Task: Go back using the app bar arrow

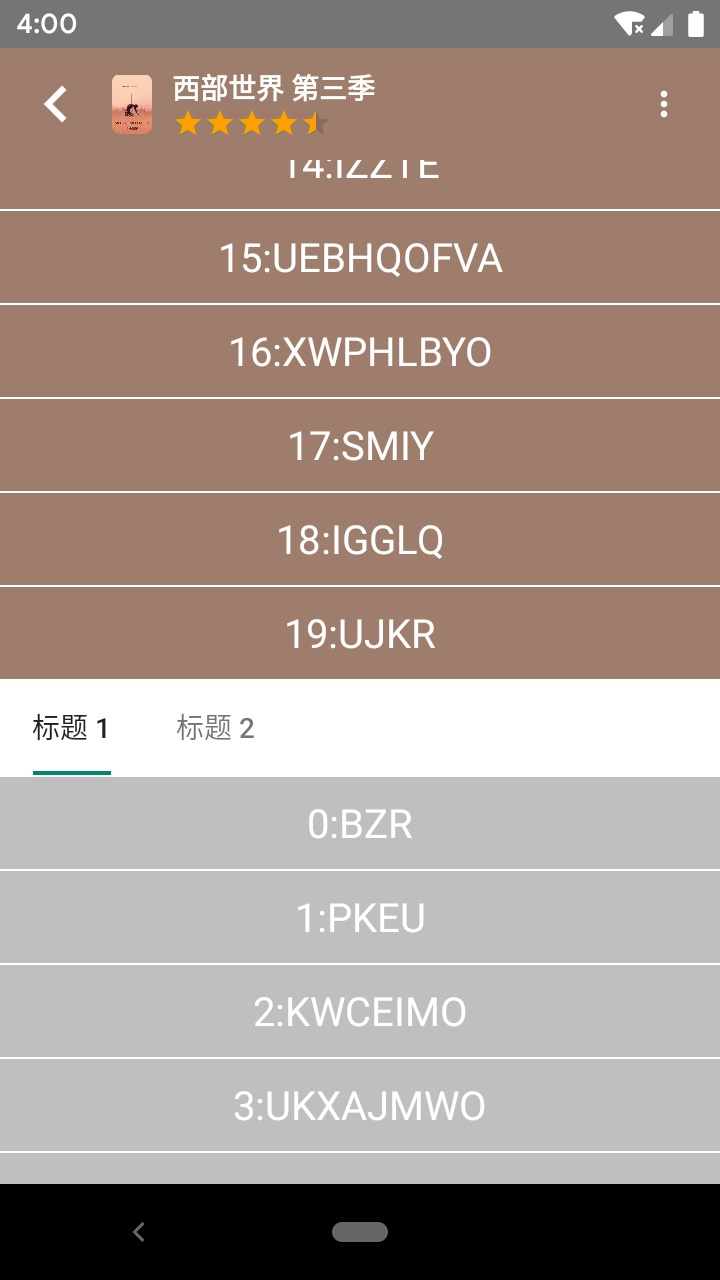Action: [x=56, y=104]
